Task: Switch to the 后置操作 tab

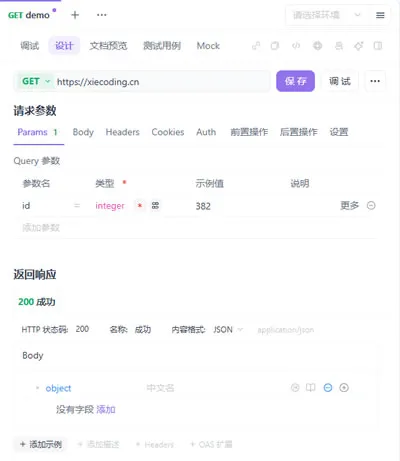Action: (299, 132)
